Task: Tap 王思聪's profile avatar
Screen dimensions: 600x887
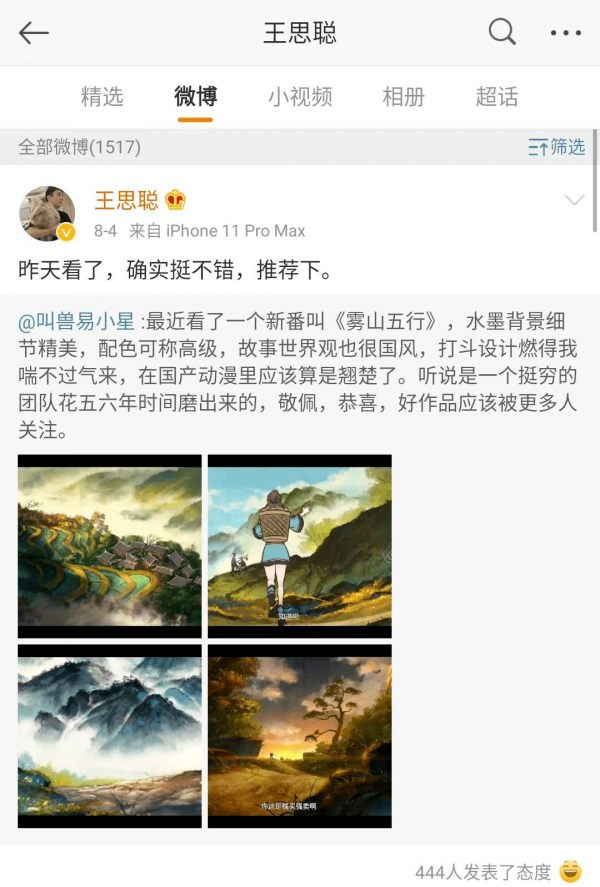Action: [x=47, y=213]
